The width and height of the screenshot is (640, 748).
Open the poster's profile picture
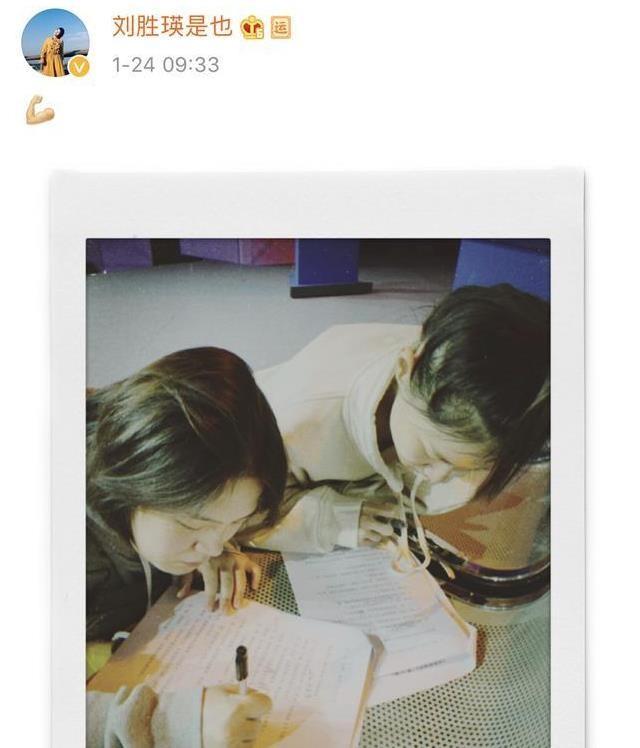pos(55,42)
